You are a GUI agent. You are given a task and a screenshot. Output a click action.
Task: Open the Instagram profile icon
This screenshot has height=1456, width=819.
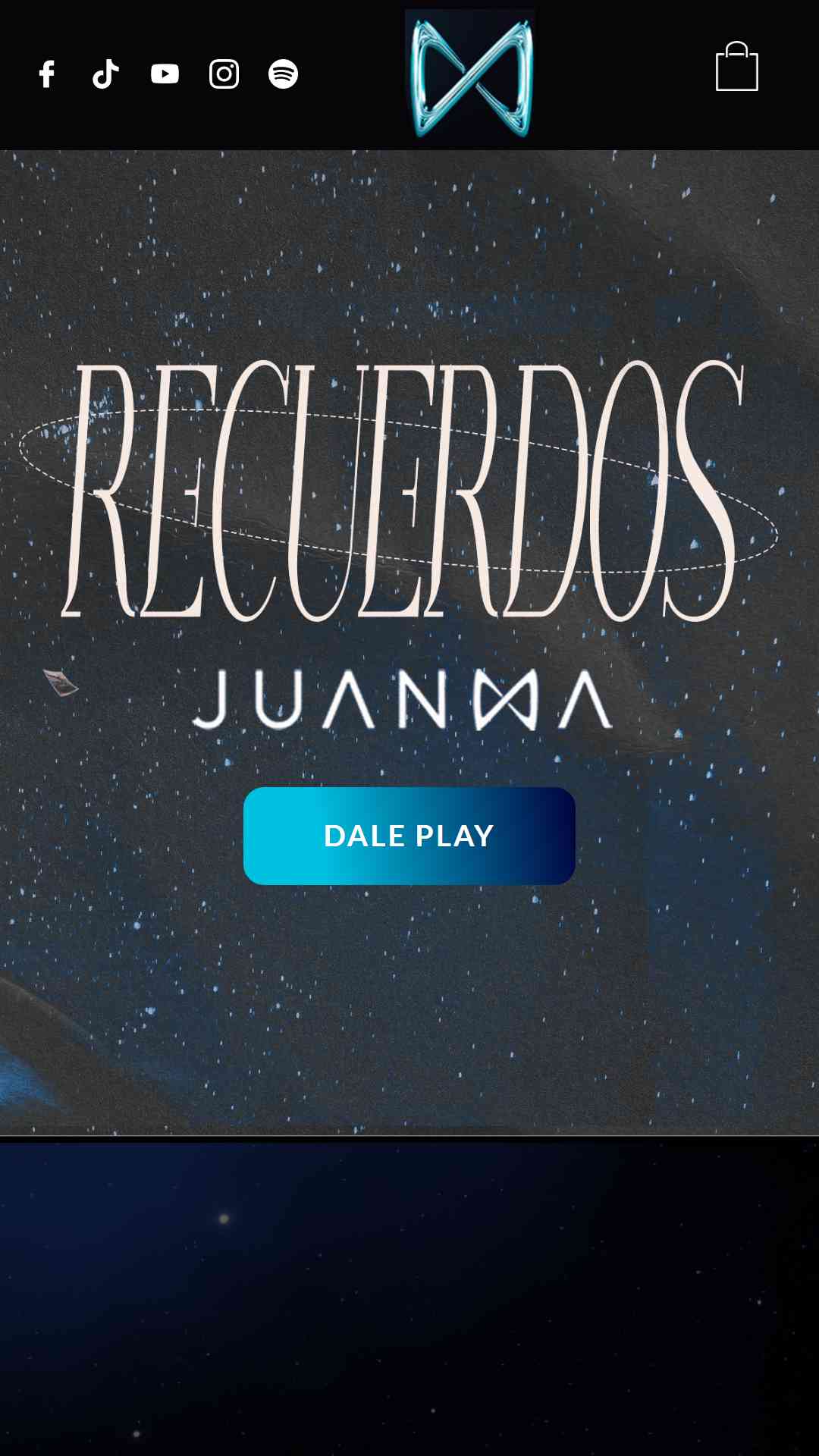coord(224,74)
